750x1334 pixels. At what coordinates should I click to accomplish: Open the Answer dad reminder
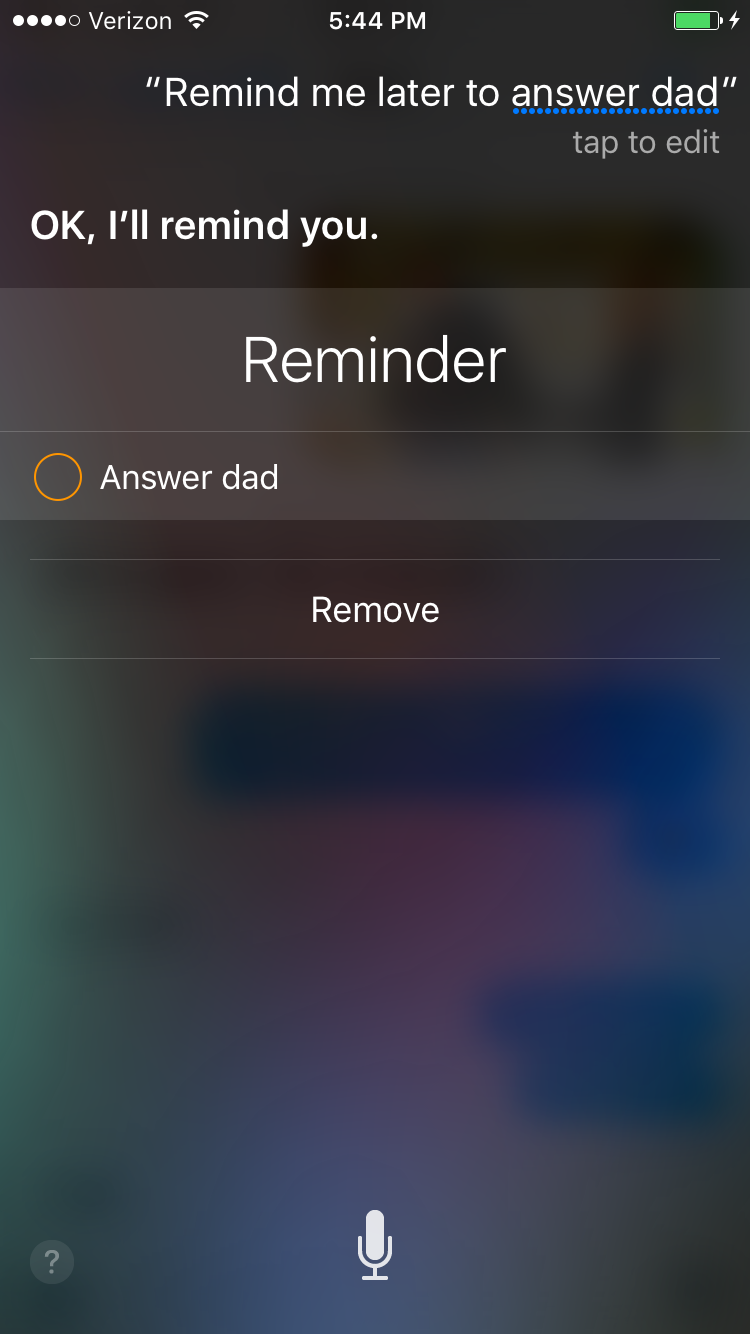(x=375, y=476)
